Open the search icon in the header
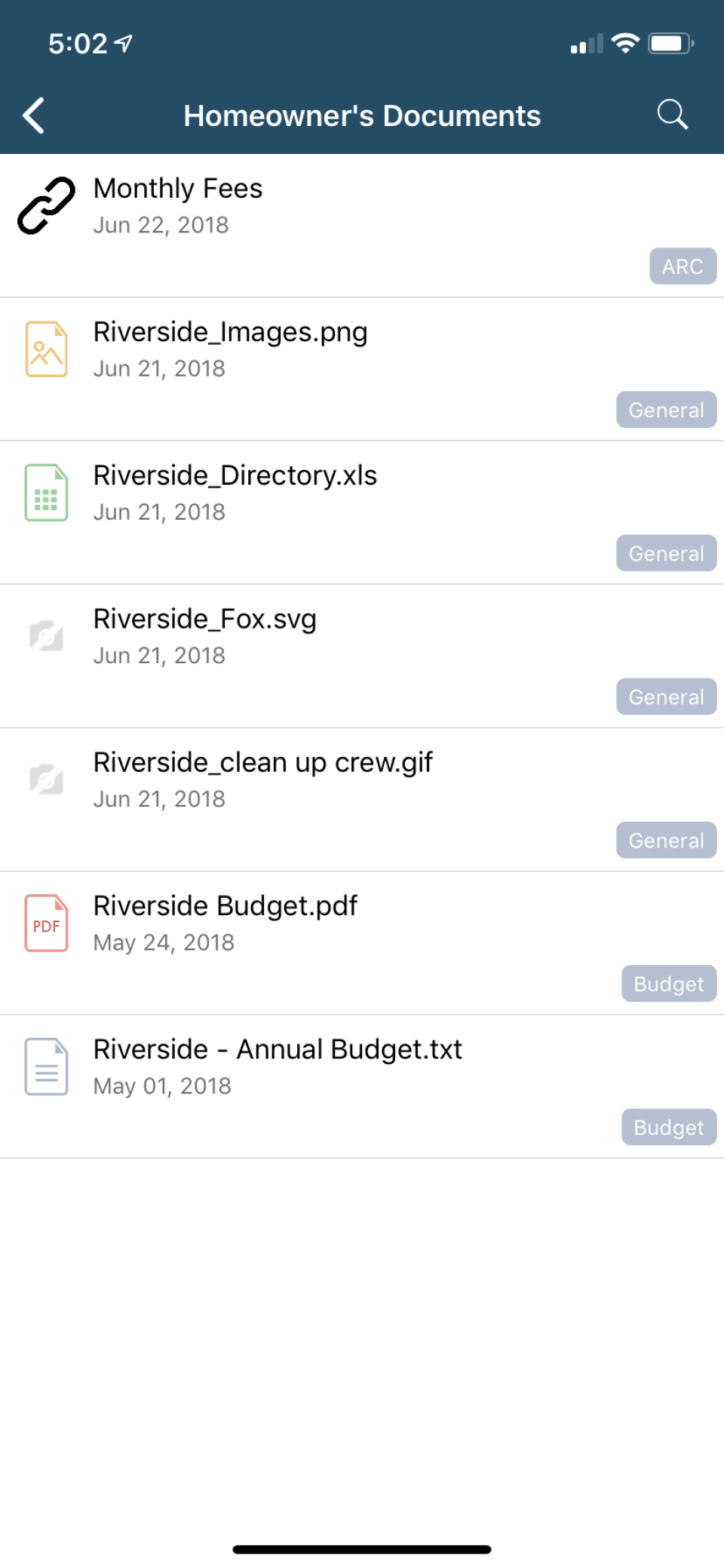The width and height of the screenshot is (724, 1568). click(x=671, y=115)
